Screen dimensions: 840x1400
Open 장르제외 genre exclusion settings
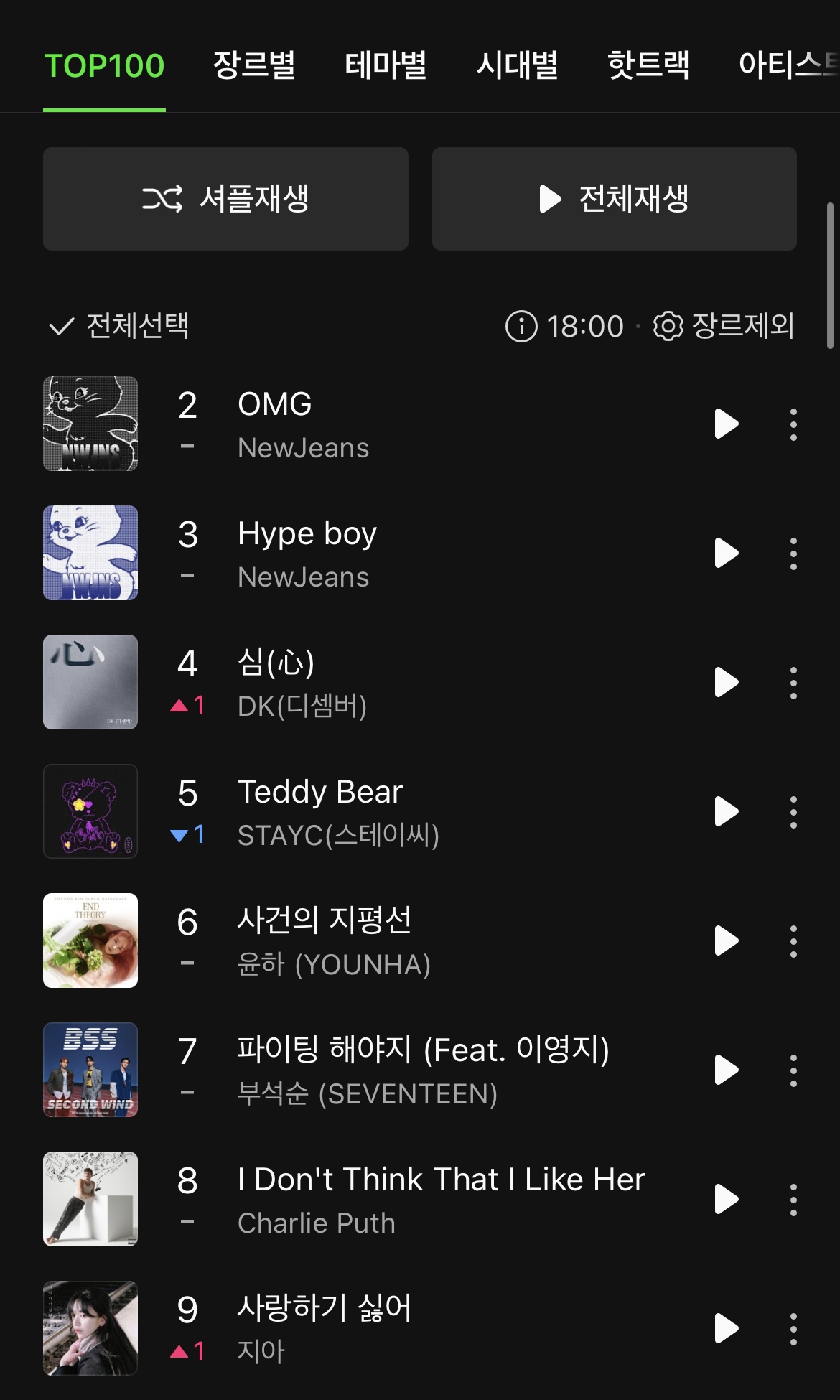tap(724, 326)
